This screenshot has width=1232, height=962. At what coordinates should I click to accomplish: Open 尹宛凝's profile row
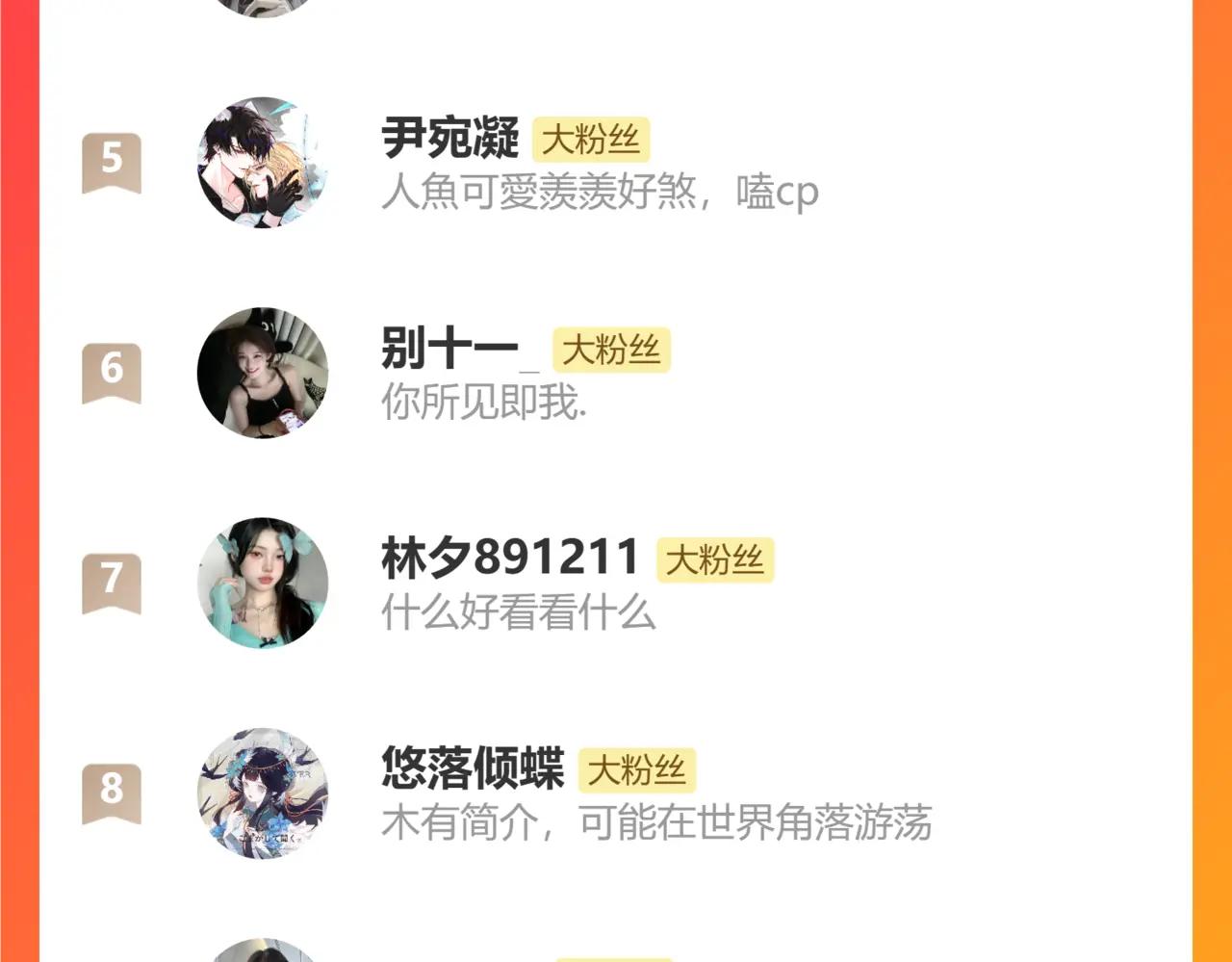[x=450, y=140]
